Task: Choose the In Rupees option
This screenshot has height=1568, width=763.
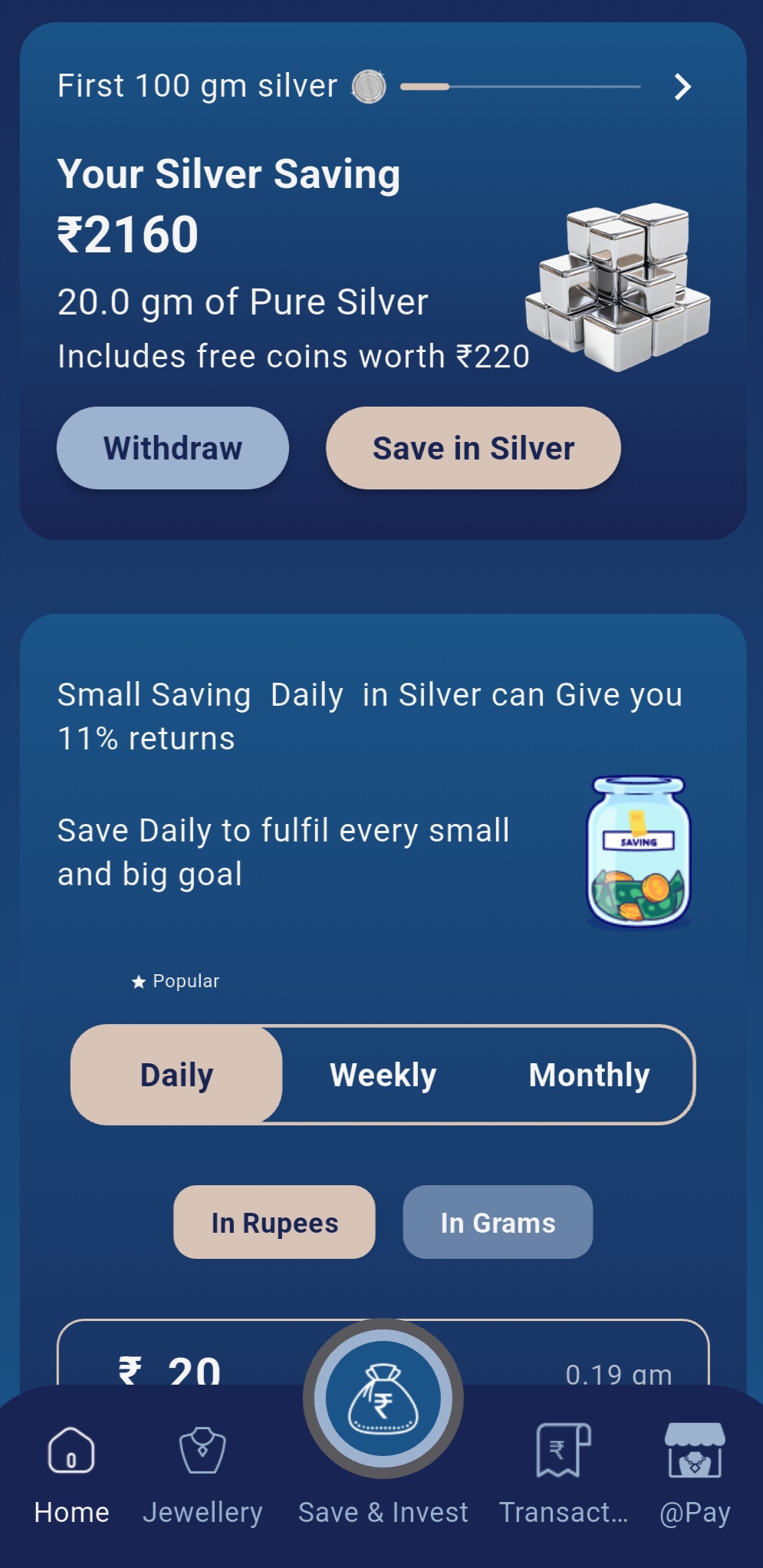Action: [275, 1223]
